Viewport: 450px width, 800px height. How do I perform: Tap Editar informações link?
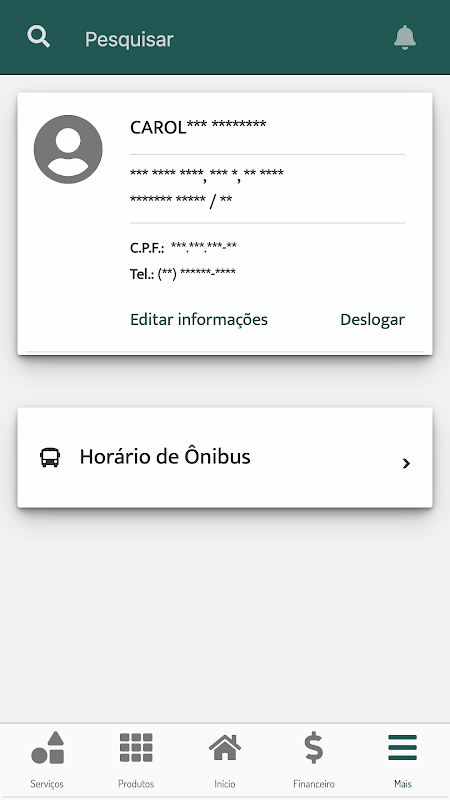click(199, 319)
